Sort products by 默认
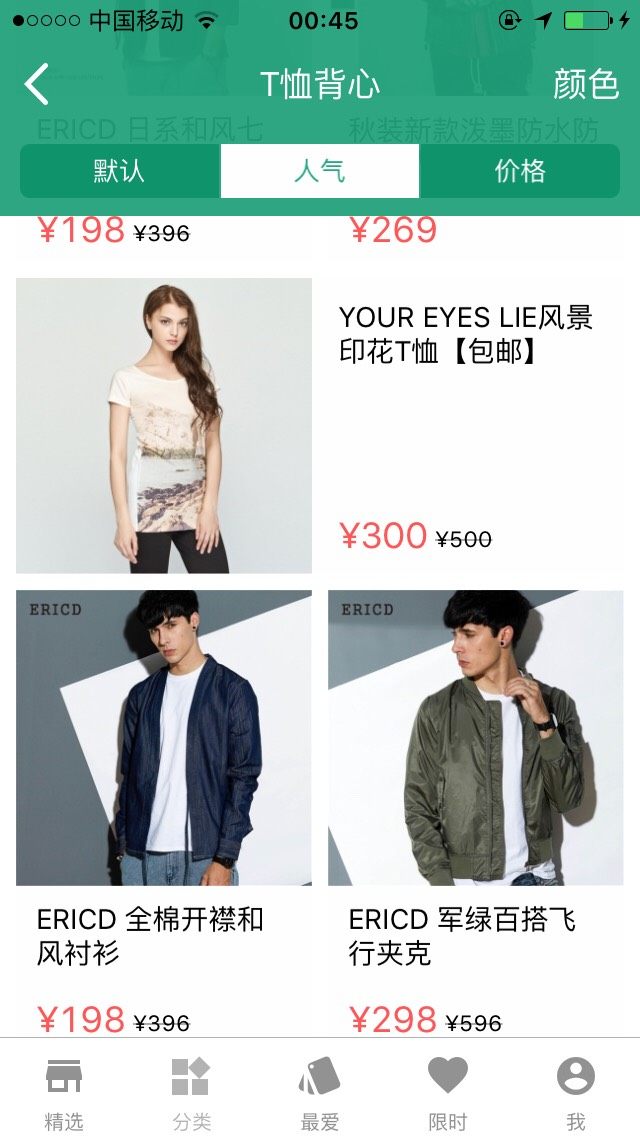Screen dimensions: 640x1136 pyautogui.click(x=120, y=171)
